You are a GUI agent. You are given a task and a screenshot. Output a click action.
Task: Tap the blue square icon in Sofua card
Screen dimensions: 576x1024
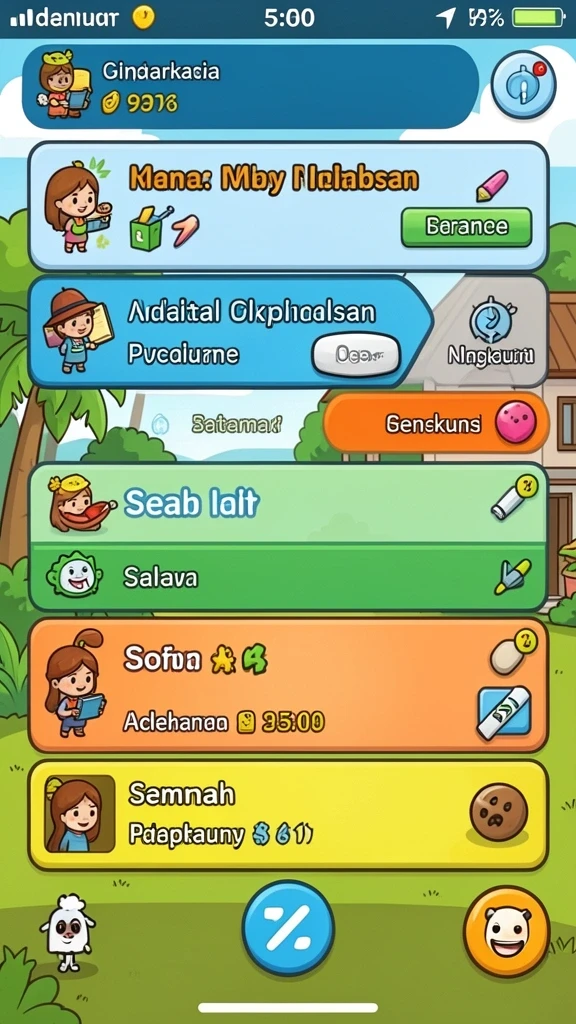[x=504, y=712]
